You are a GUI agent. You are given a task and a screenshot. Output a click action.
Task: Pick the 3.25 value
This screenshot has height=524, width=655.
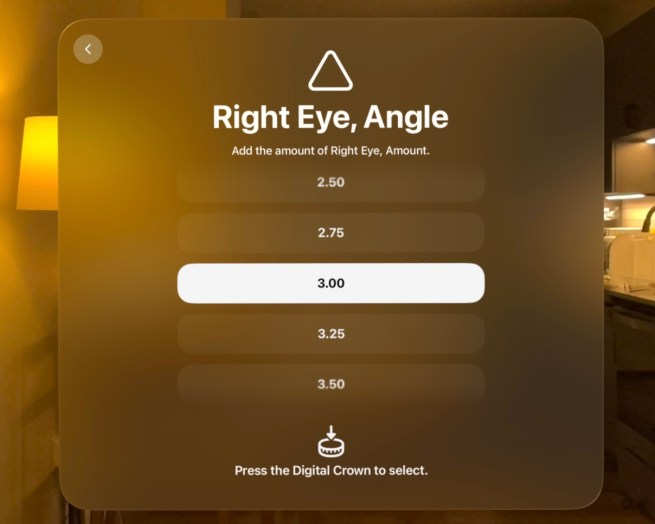coord(331,333)
